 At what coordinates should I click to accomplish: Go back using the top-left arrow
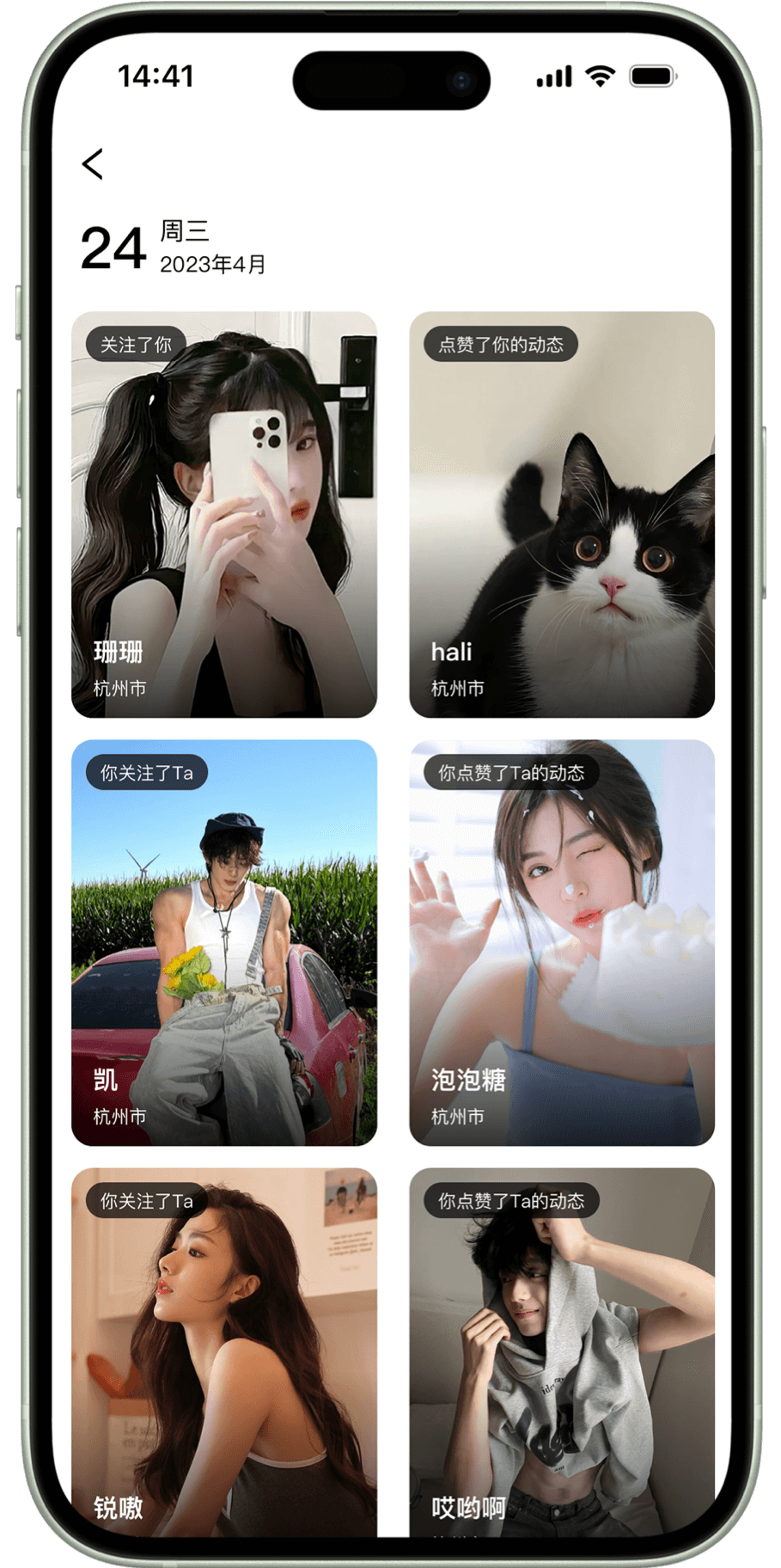point(93,163)
